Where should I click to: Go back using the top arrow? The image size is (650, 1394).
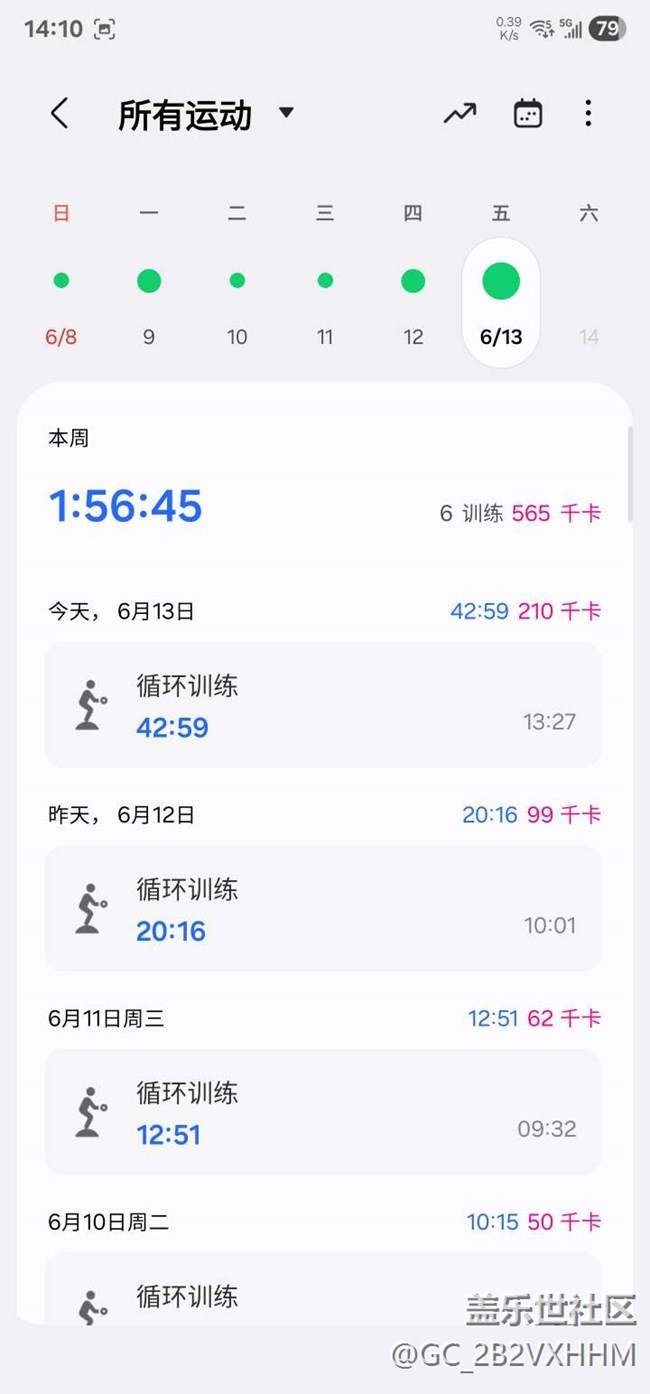(x=60, y=114)
